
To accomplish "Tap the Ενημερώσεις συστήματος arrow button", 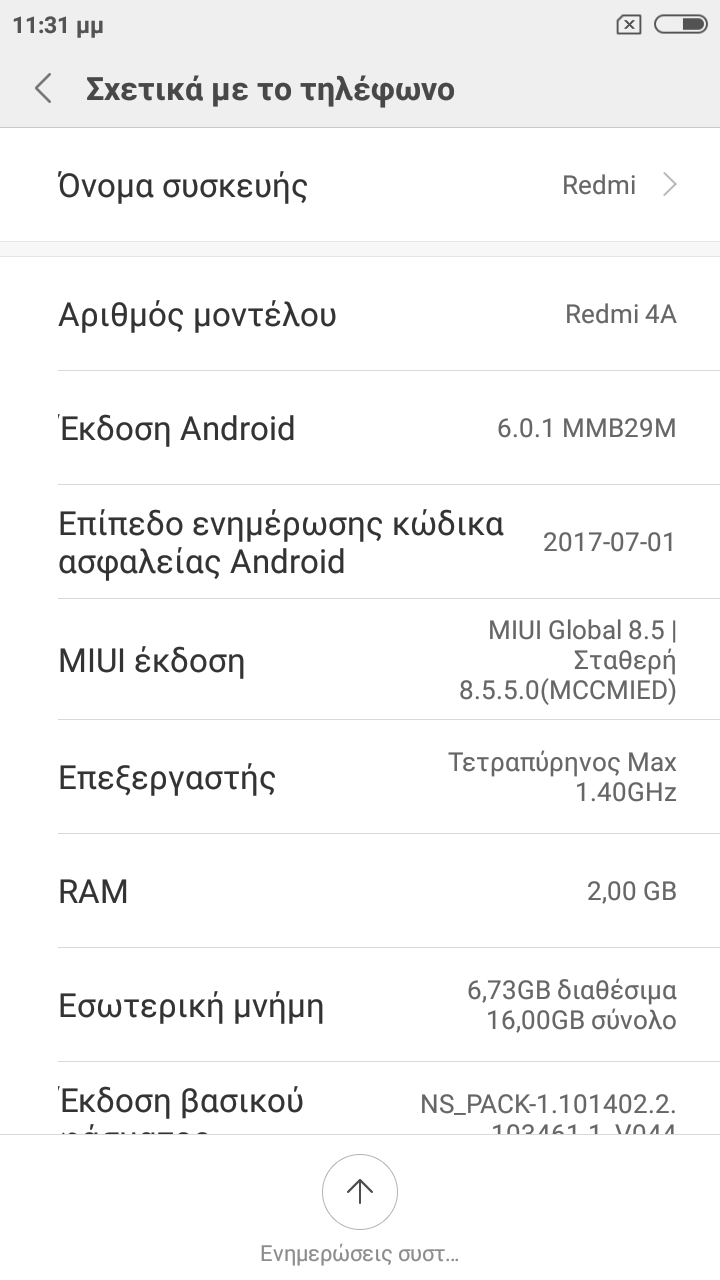I will pos(360,1191).
